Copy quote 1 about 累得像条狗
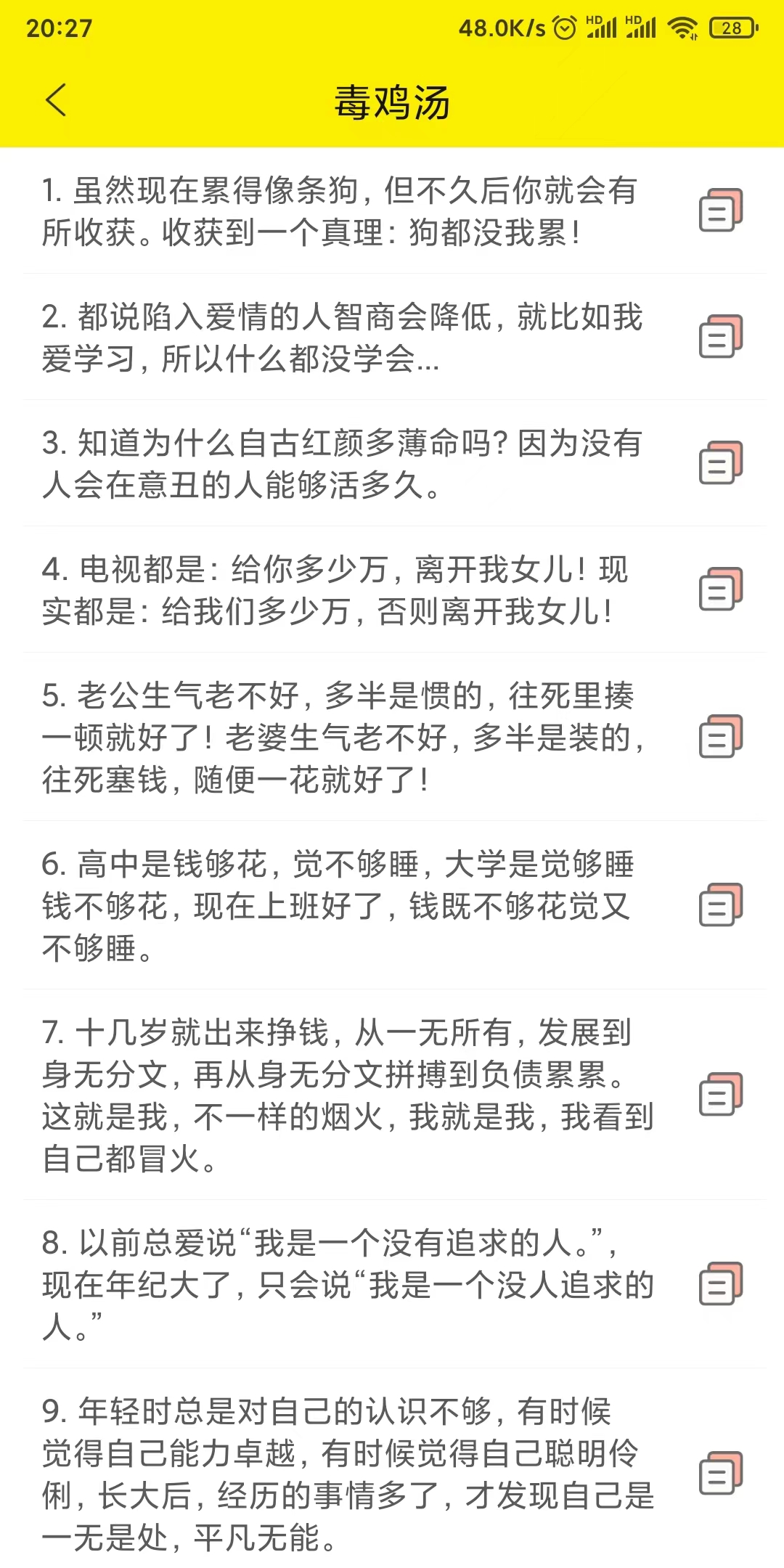The image size is (784, 1568). pos(721,211)
